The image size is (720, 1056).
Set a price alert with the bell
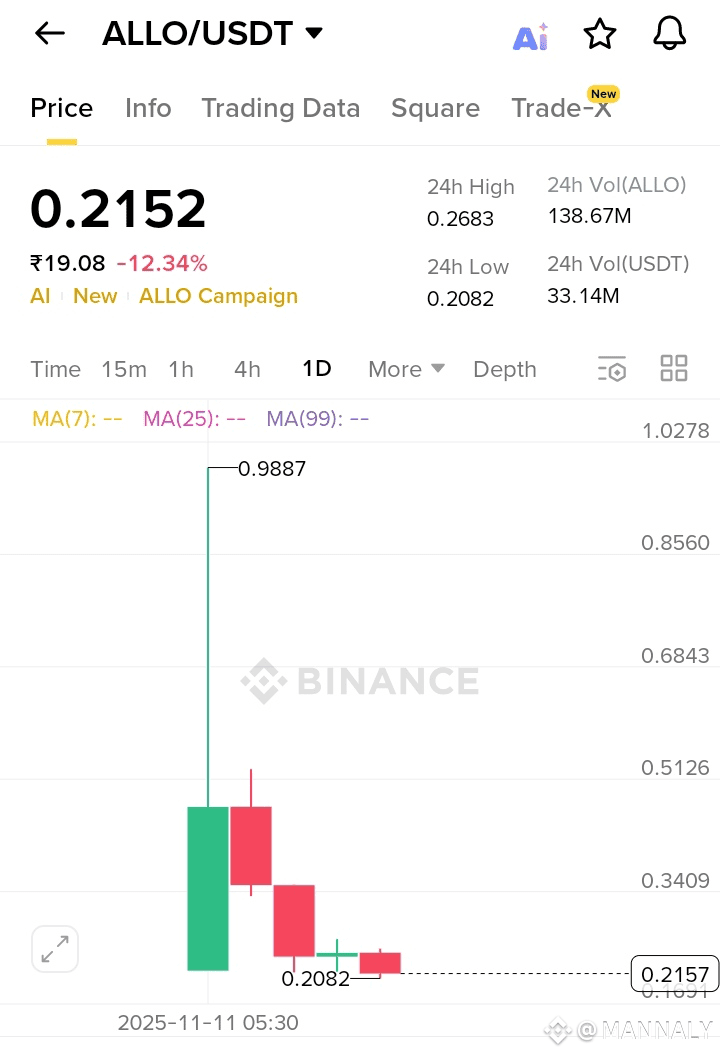669,33
